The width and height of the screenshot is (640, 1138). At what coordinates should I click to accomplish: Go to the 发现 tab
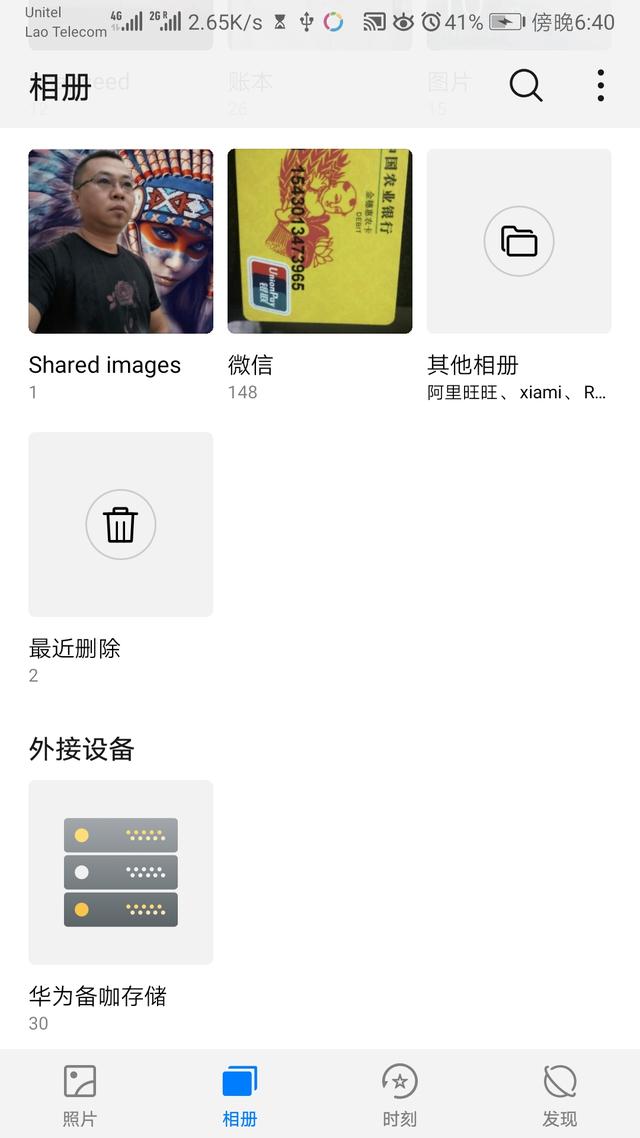point(560,1094)
